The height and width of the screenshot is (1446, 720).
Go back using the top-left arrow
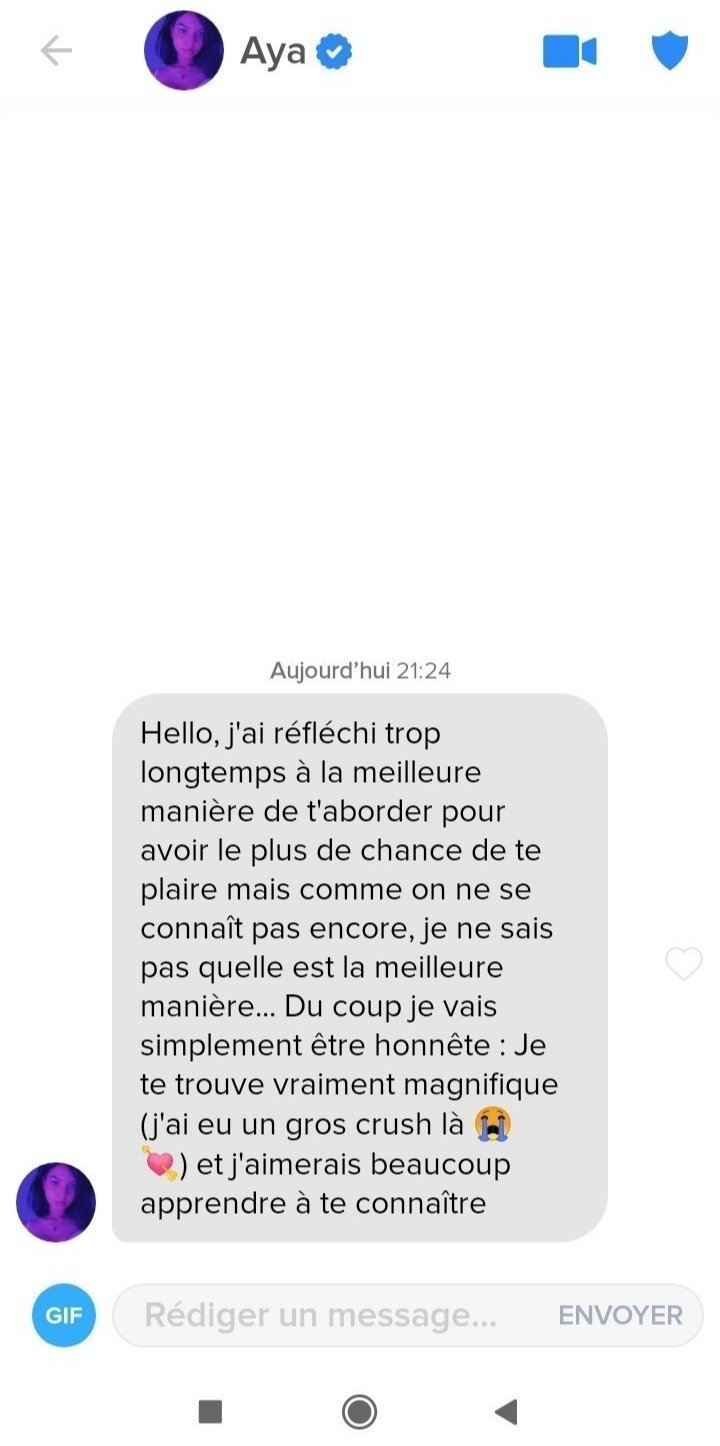(56, 51)
